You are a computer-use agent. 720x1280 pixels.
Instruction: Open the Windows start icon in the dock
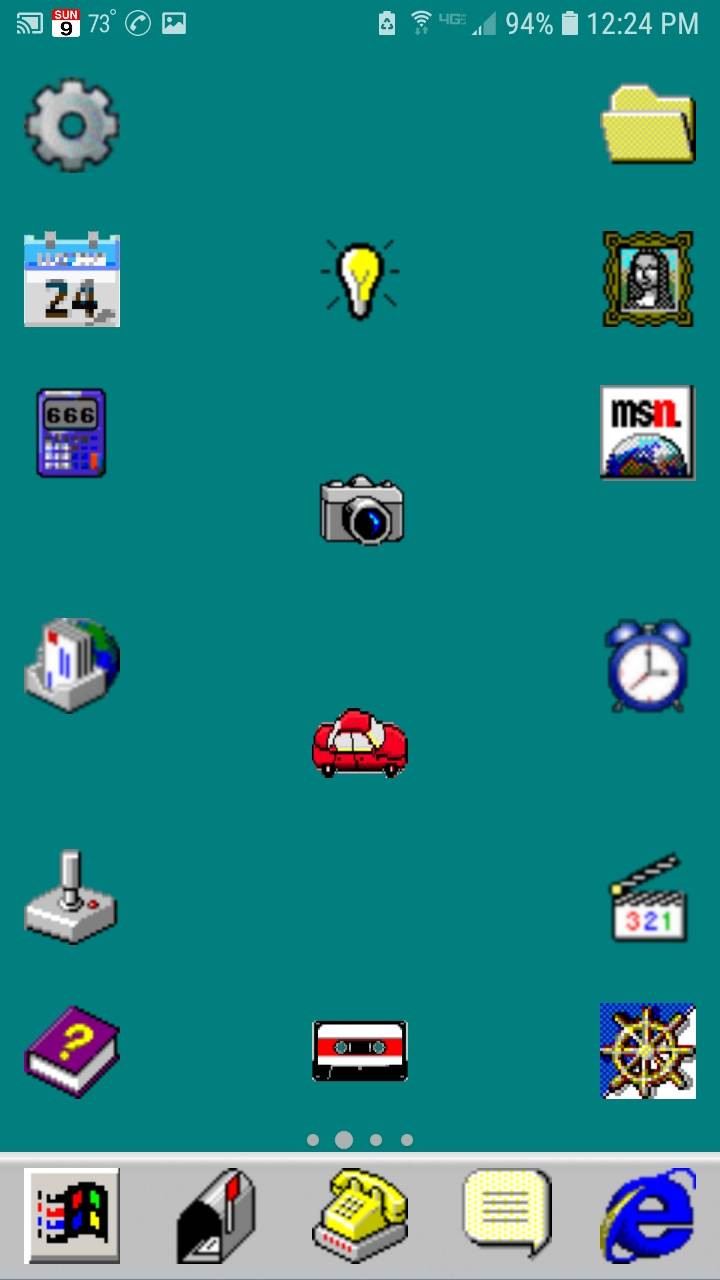[72, 1213]
